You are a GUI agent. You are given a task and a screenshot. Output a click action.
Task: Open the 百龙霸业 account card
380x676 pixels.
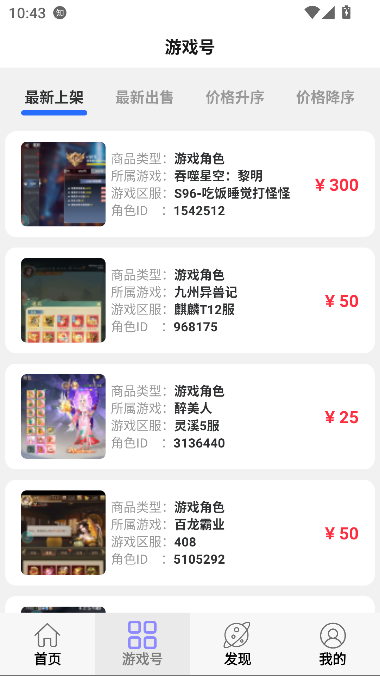(x=190, y=532)
